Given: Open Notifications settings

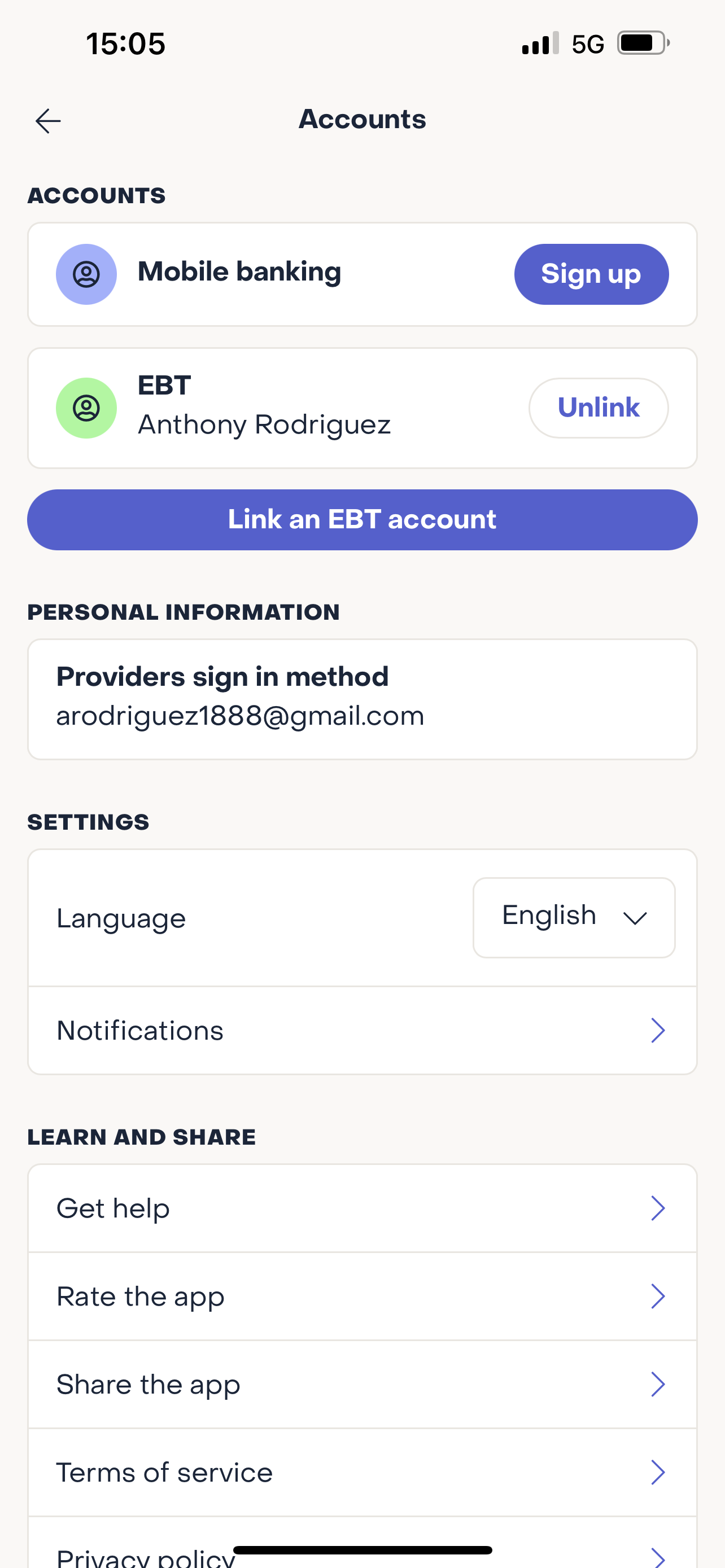Looking at the screenshot, I should coord(362,1031).
